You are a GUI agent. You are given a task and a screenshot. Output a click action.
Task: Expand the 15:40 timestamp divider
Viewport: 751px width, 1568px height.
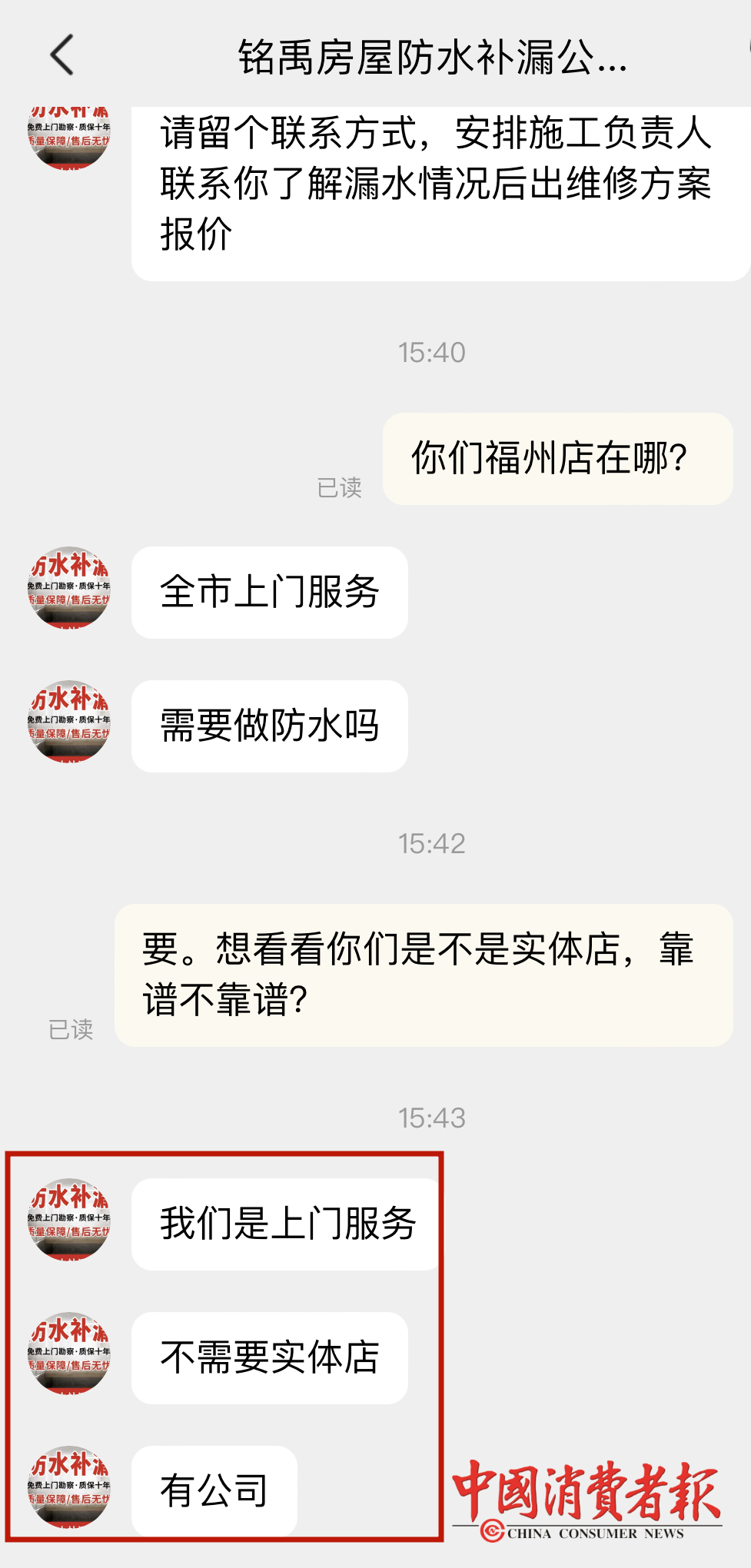432,353
